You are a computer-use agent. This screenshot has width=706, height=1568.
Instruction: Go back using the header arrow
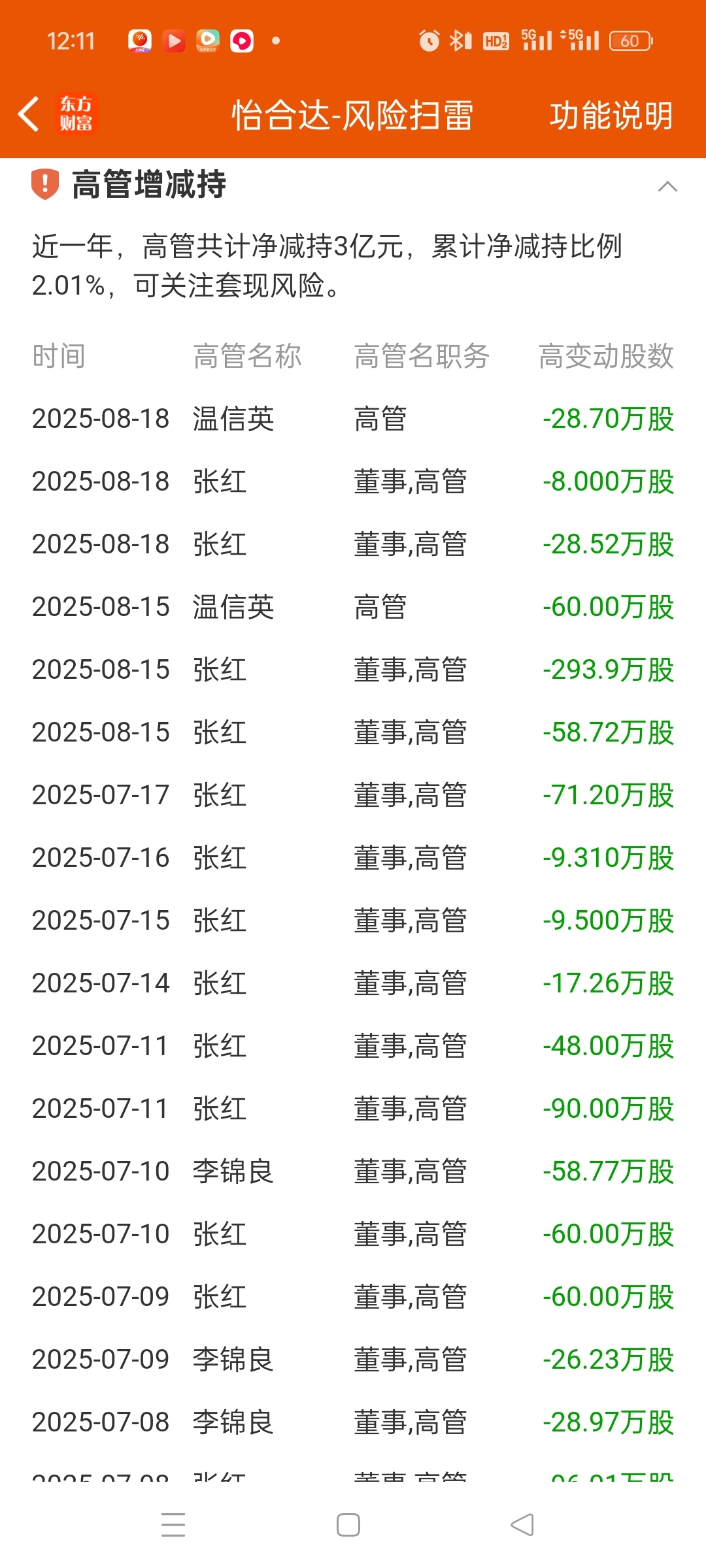(29, 114)
